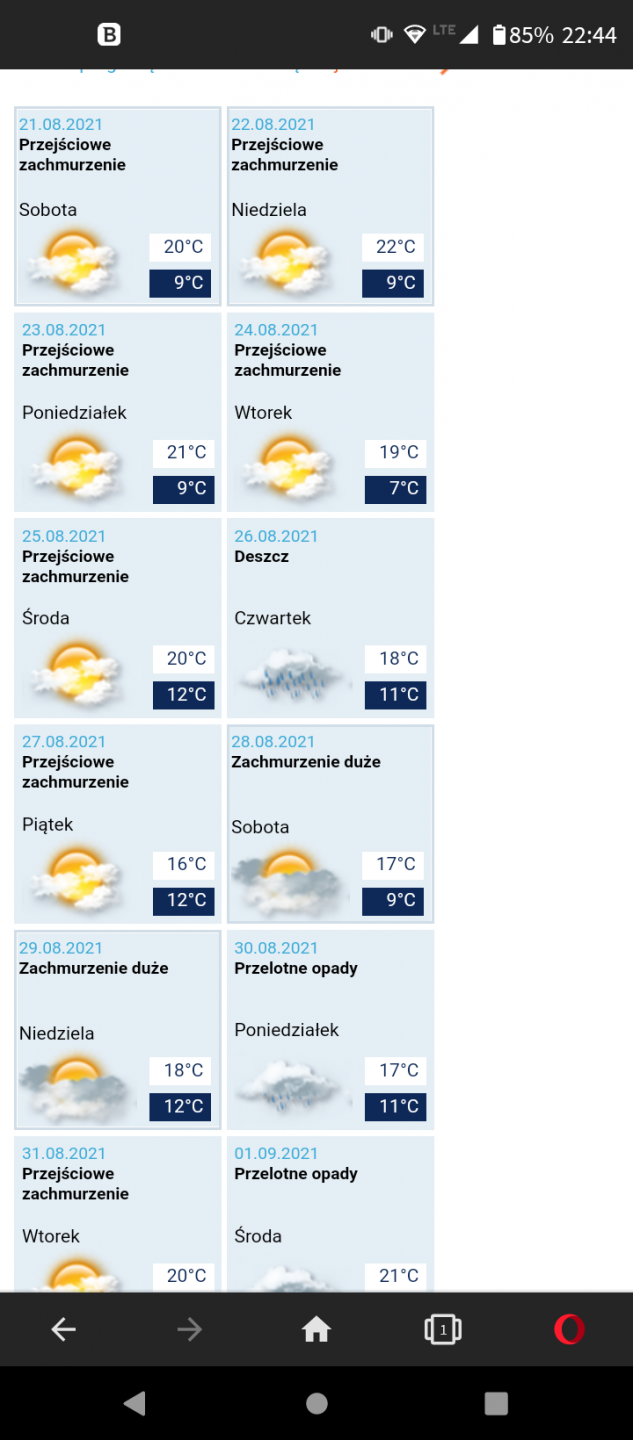This screenshot has width=633, height=1440.
Task: Open the forecast card for 23.08.2021
Action: click(117, 412)
